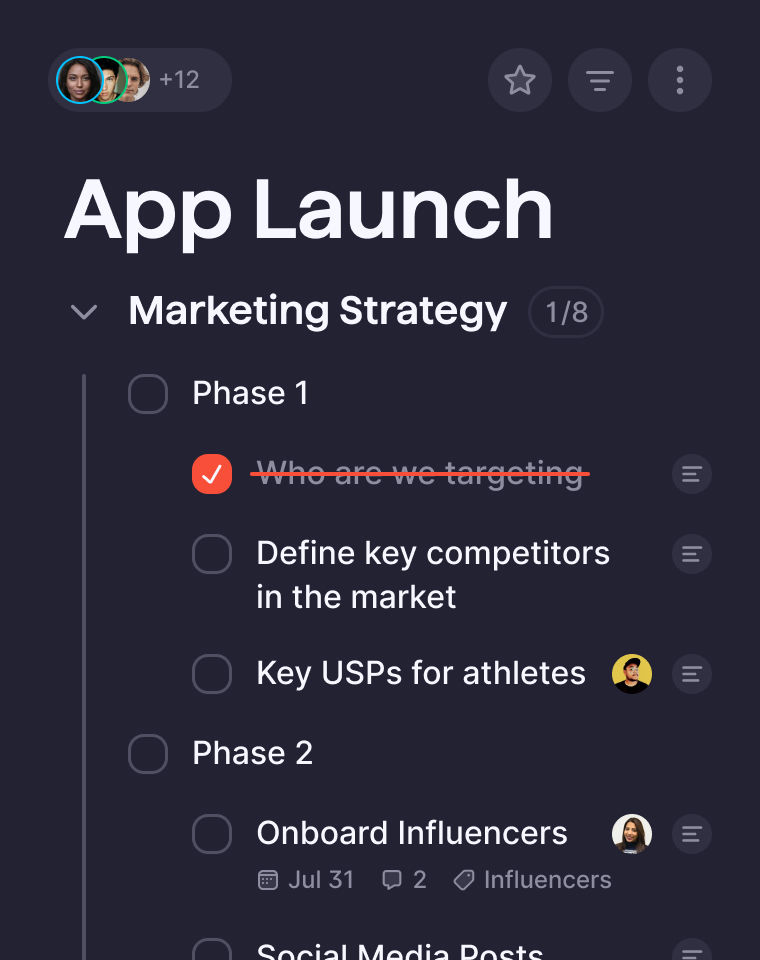Check off Phase 2
This screenshot has height=960, width=760.
point(148,754)
